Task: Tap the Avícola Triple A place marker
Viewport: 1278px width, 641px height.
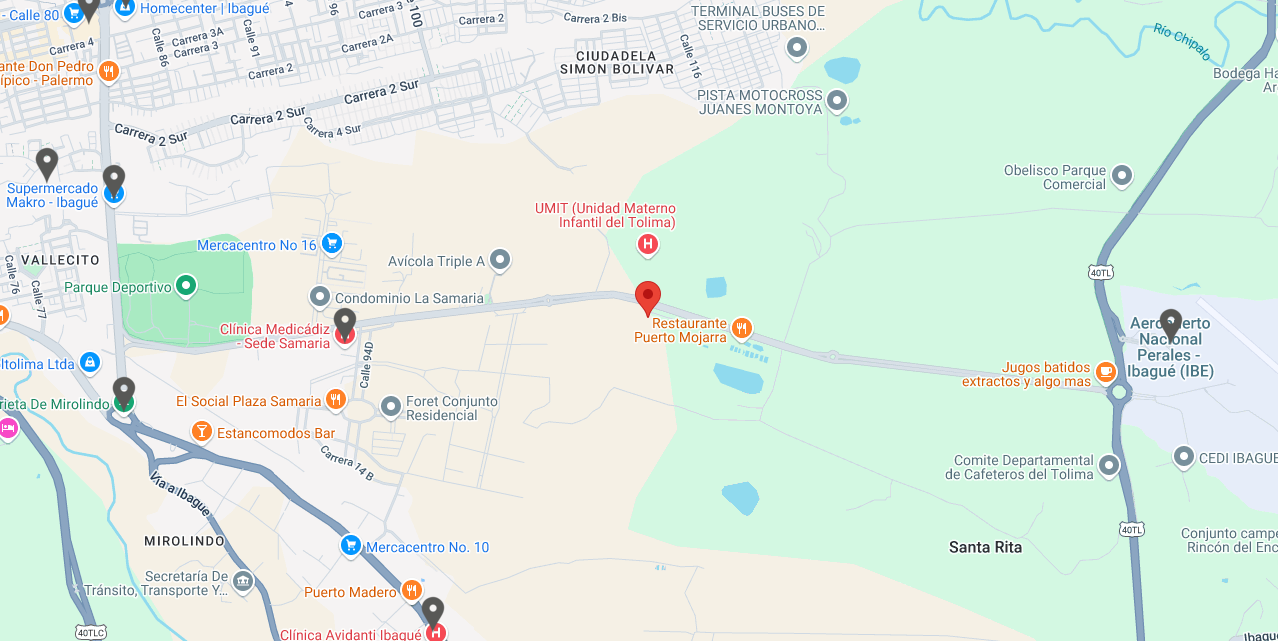Action: pyautogui.click(x=500, y=261)
